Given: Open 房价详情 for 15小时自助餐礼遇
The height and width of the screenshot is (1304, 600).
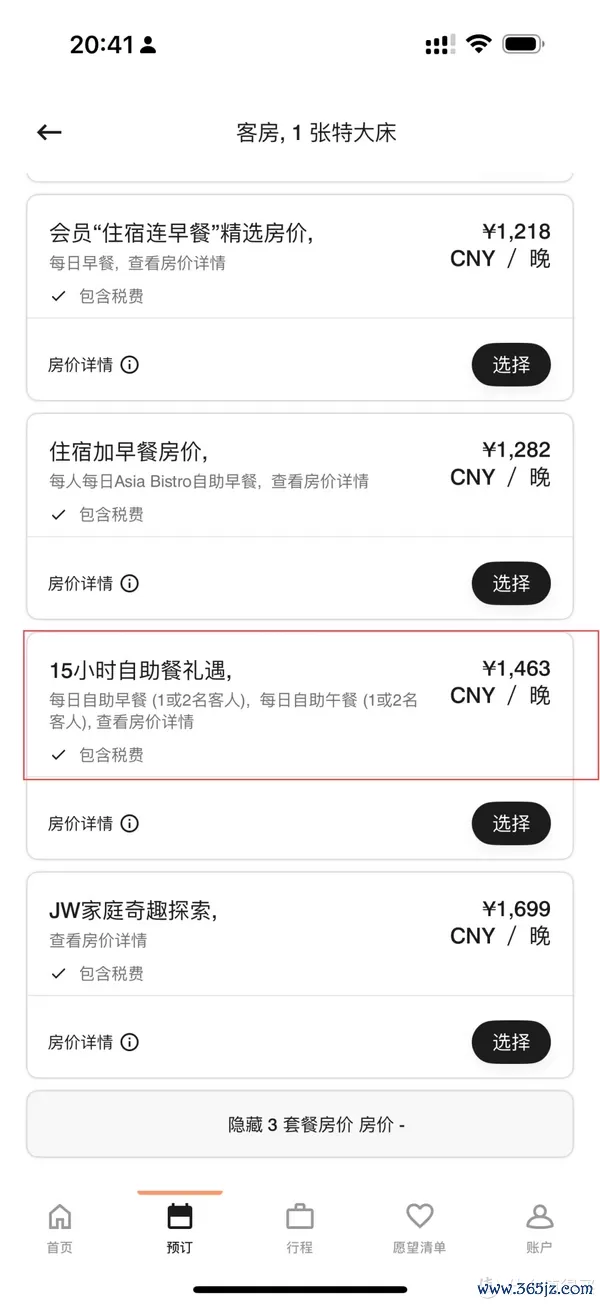Looking at the screenshot, I should 93,824.
